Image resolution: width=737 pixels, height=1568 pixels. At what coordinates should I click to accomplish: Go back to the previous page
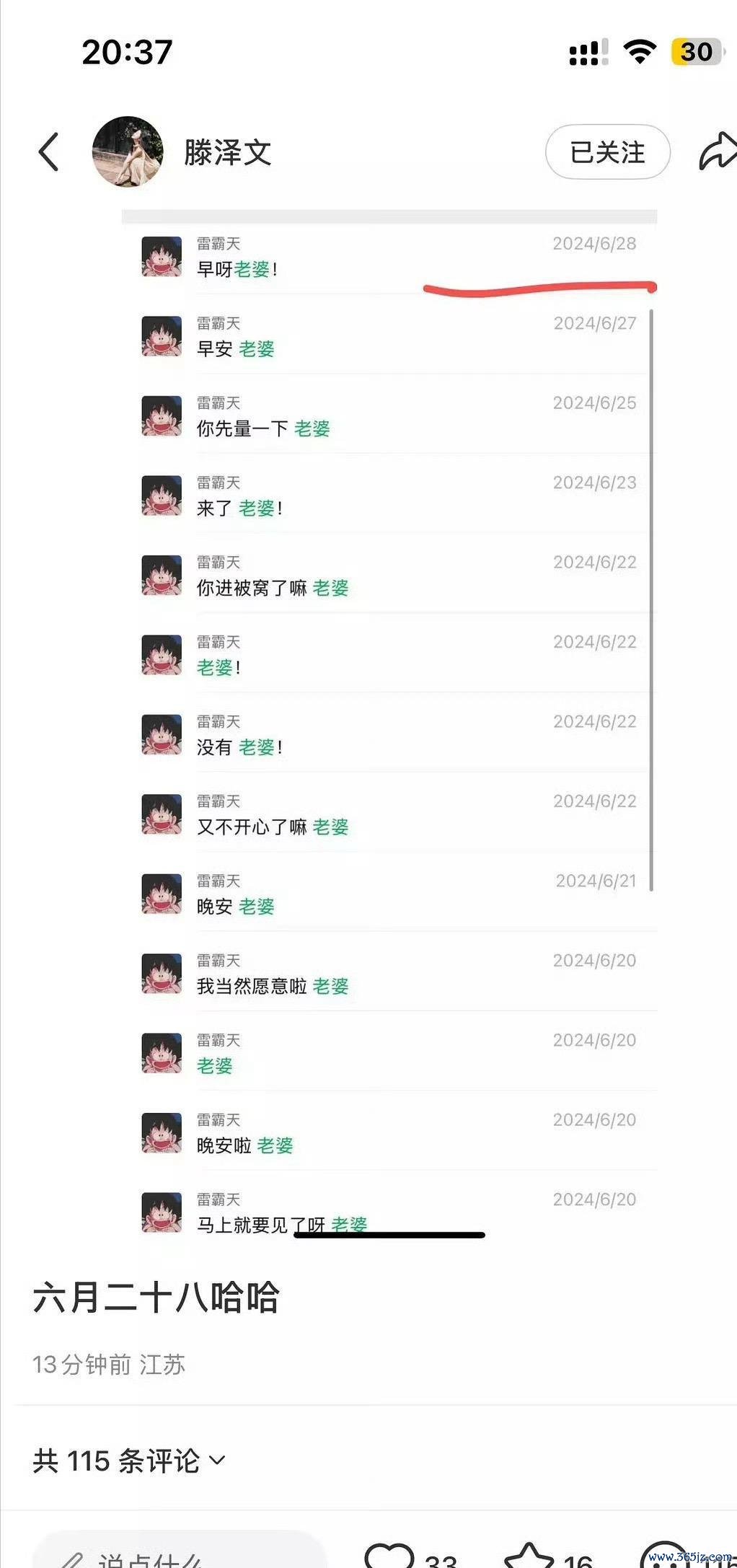tap(48, 152)
